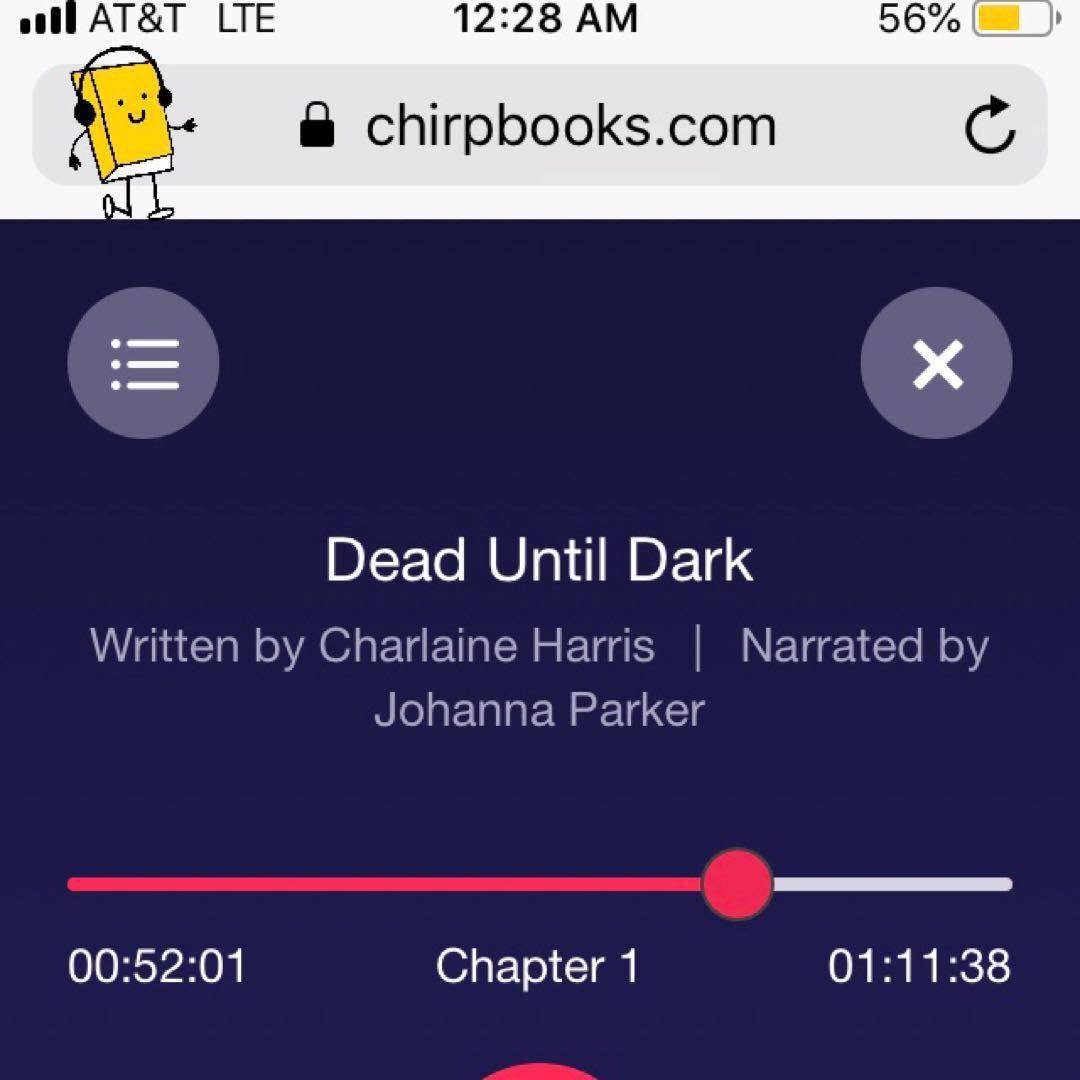Open the chapter list menu
The height and width of the screenshot is (1080, 1080).
143,363
